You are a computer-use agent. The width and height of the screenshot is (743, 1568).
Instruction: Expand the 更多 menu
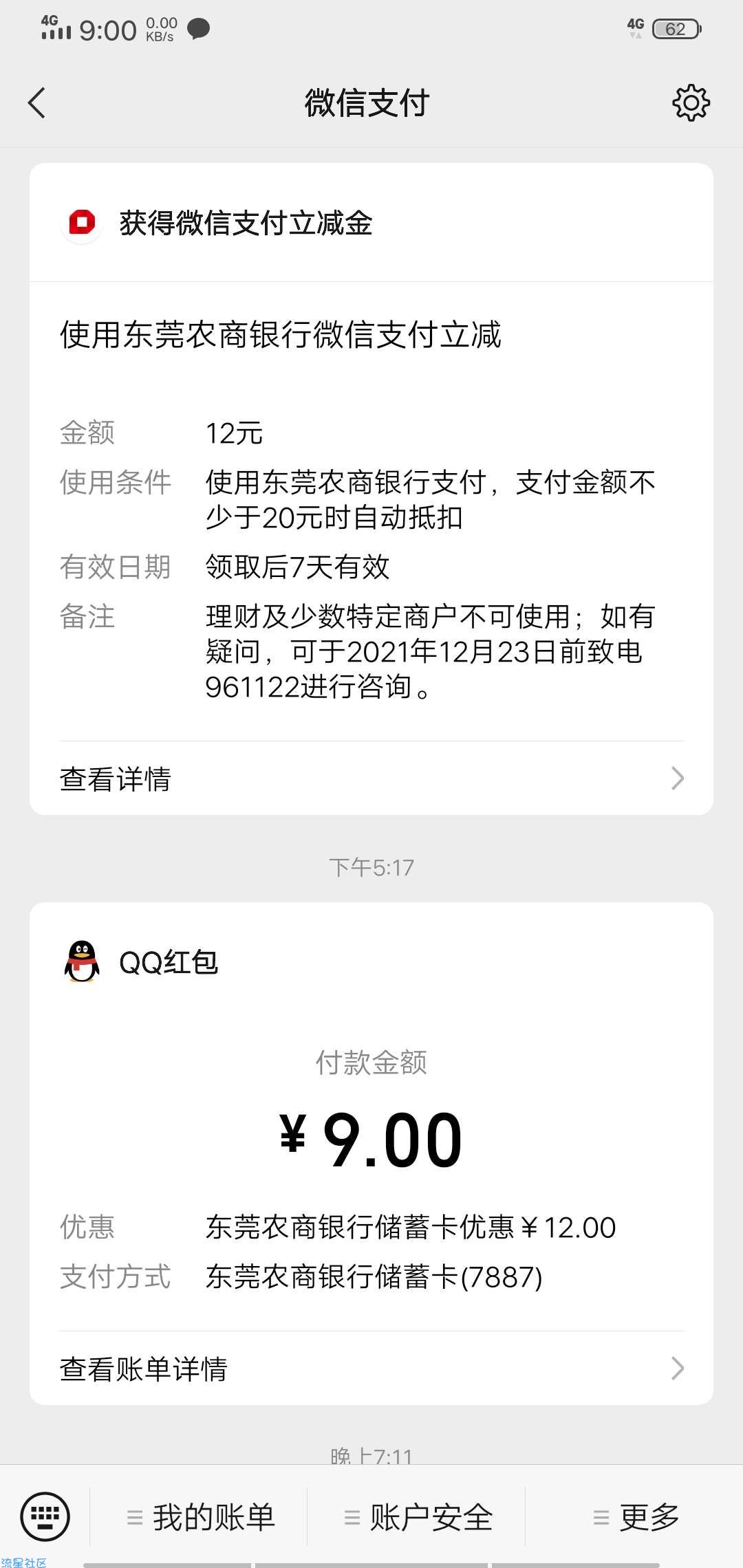coord(636,1517)
